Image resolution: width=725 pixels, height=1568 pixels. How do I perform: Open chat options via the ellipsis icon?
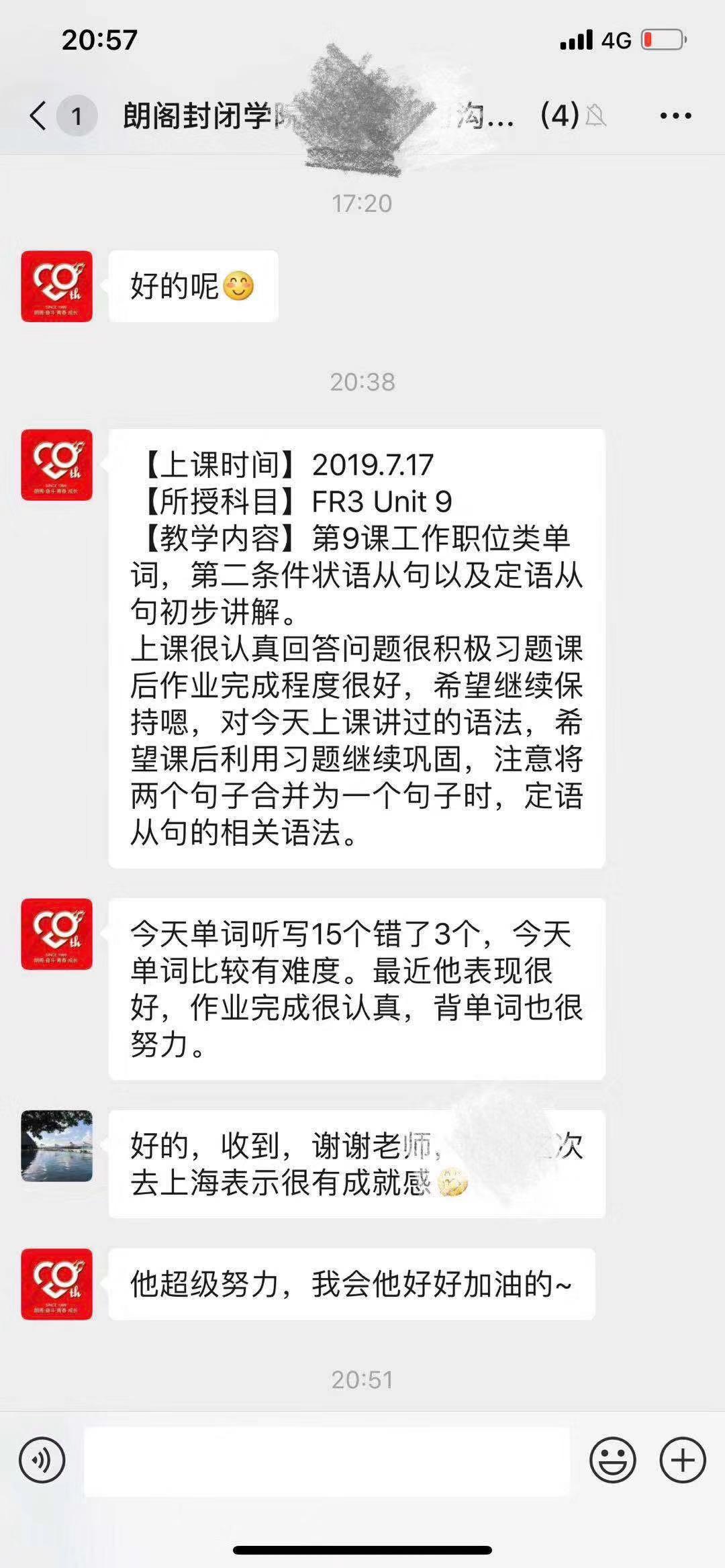(x=673, y=115)
